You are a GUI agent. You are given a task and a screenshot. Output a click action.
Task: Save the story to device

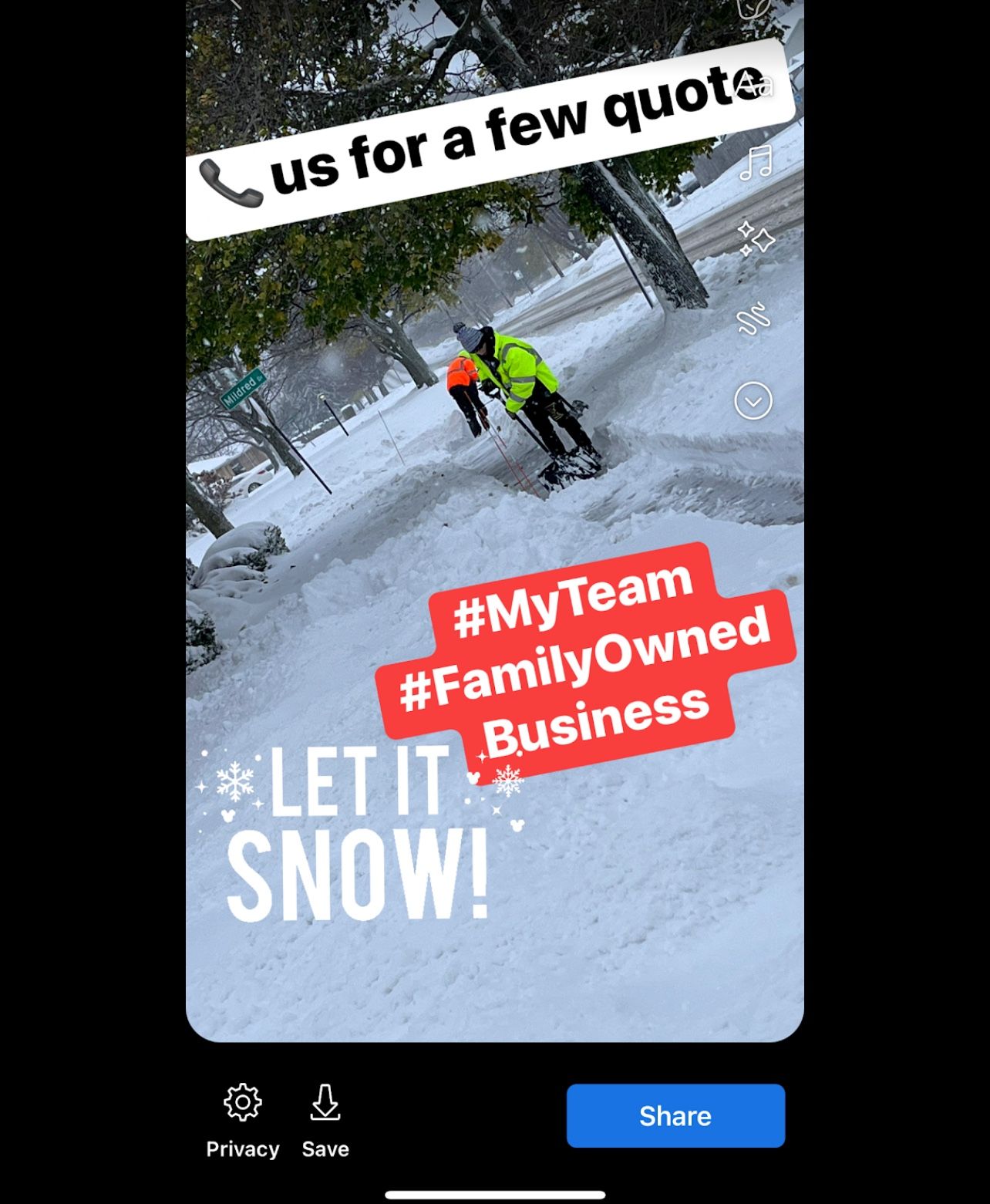[x=325, y=1120]
